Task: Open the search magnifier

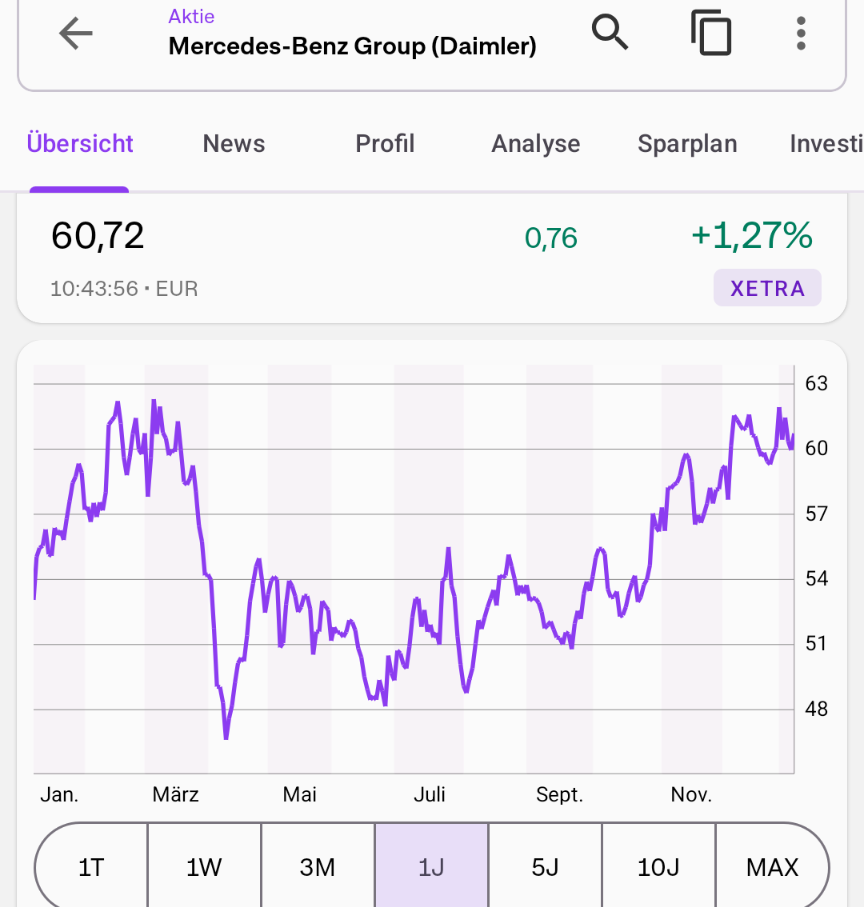Action: click(610, 33)
